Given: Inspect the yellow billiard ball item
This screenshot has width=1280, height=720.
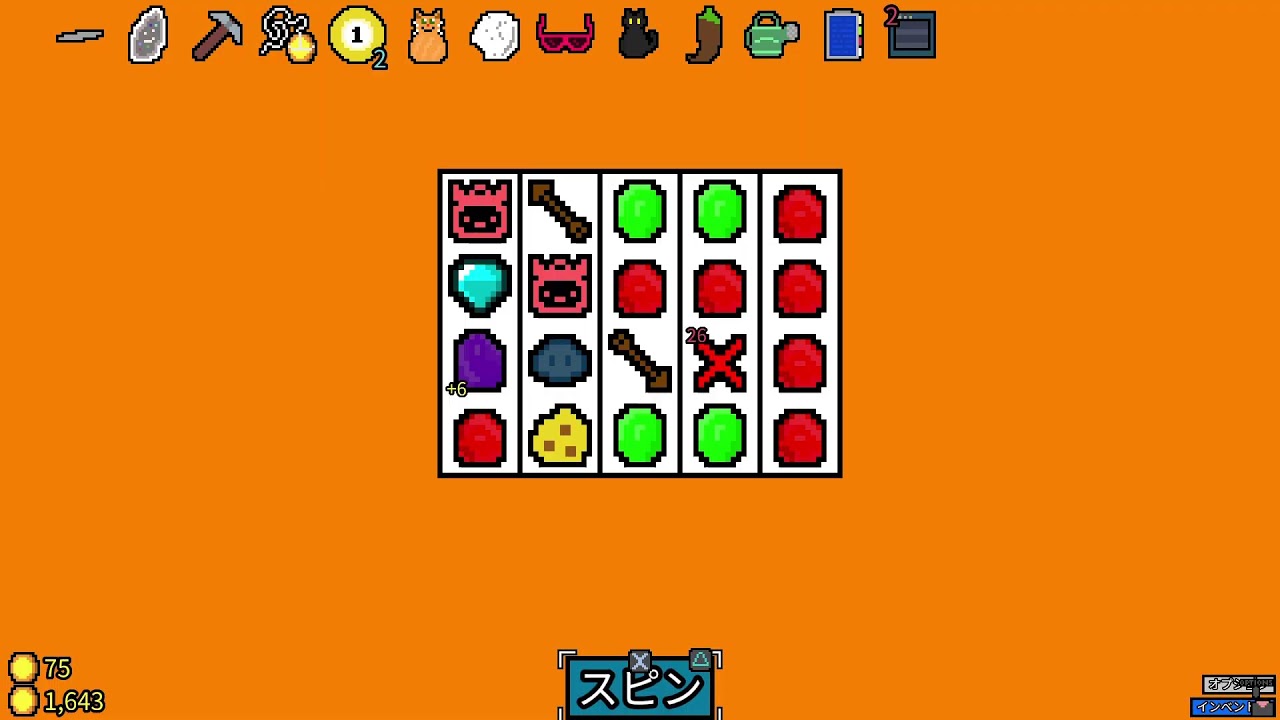Looking at the screenshot, I should 357,36.
